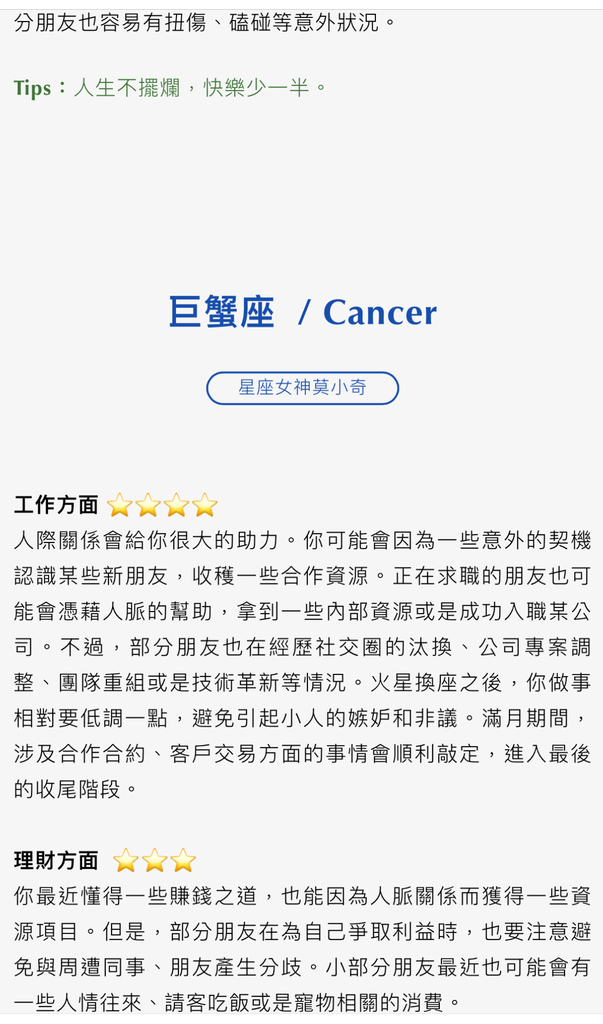Tap the 星座女神莫小奇 pill button

point(302,388)
